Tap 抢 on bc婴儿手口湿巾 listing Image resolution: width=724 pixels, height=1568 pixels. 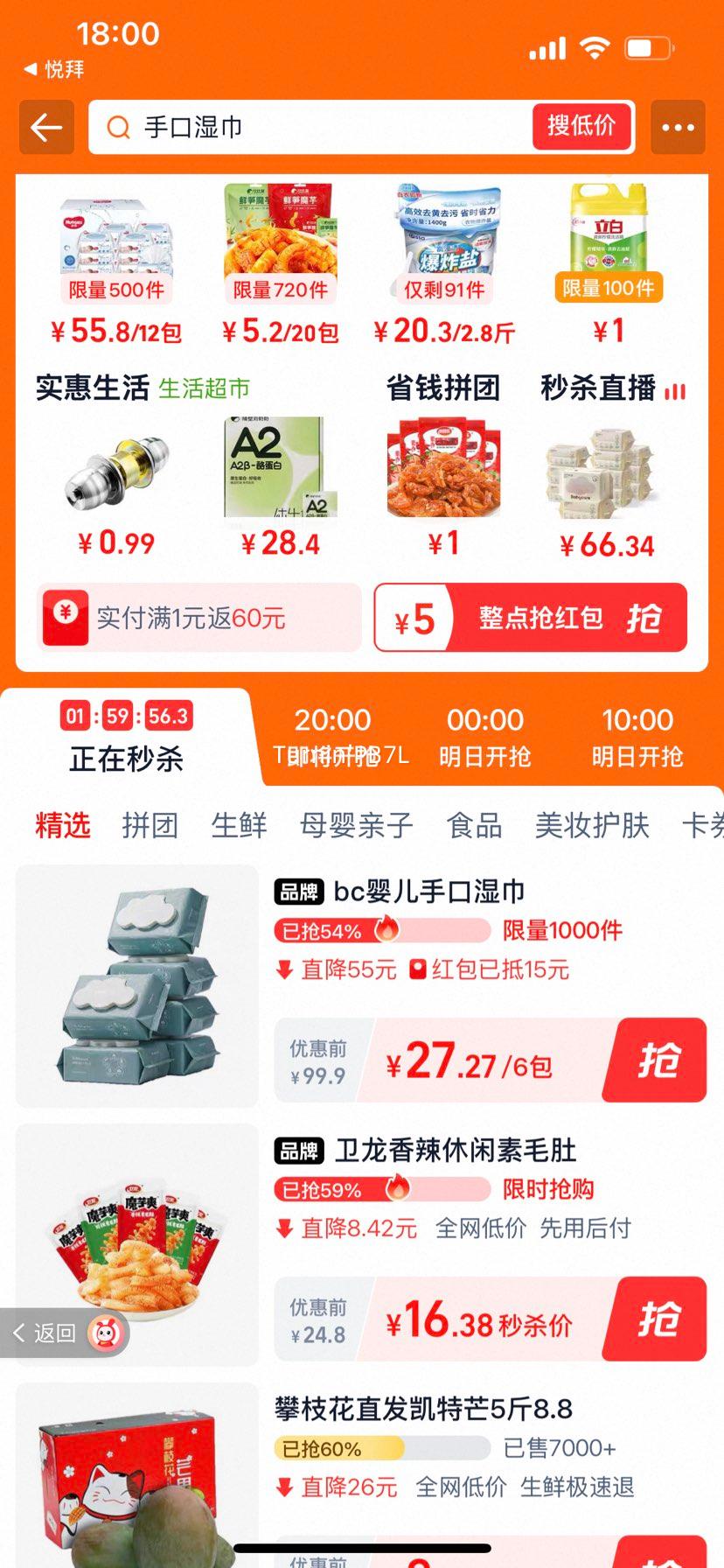654,1060
